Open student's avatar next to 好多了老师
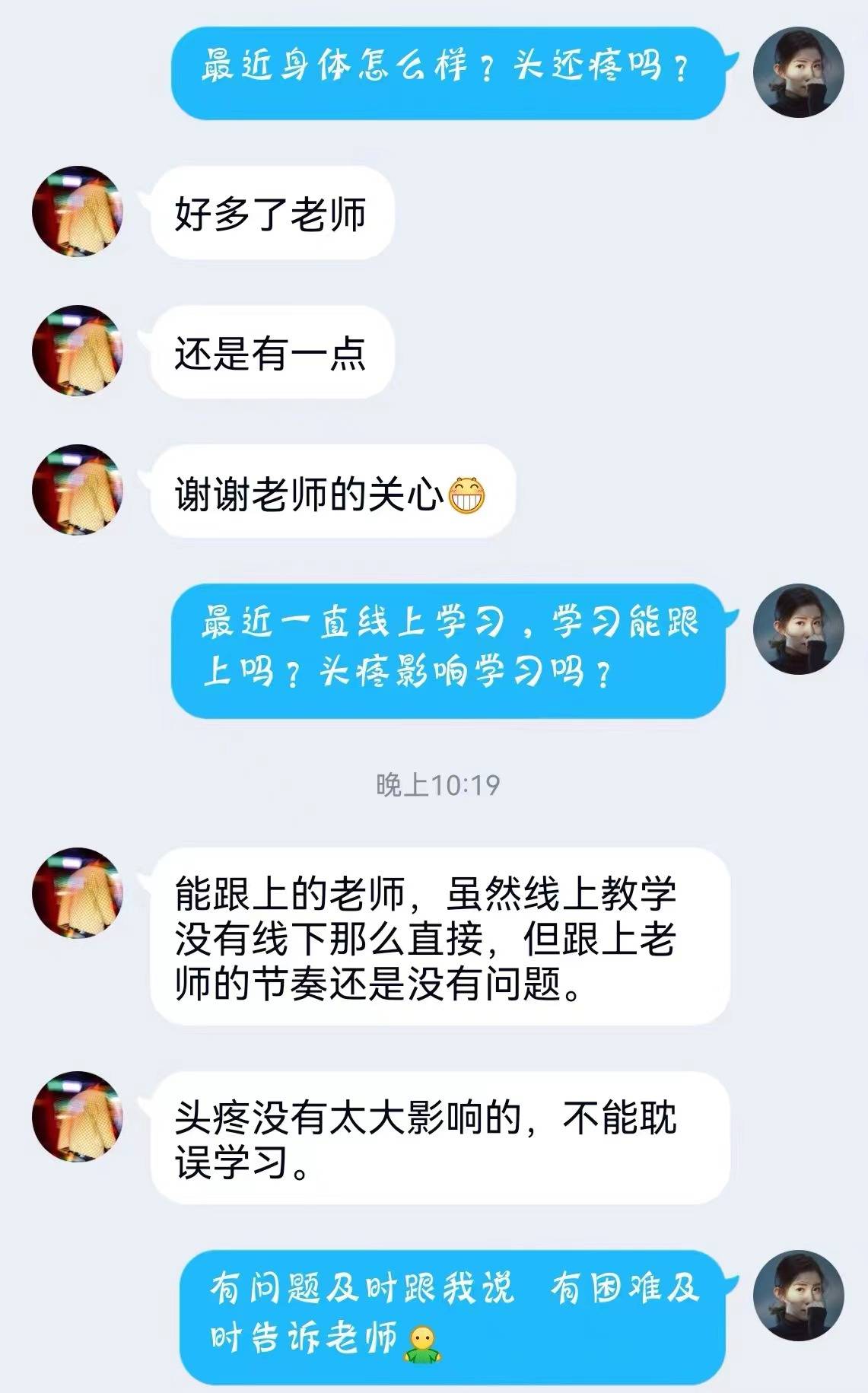Image resolution: width=868 pixels, height=1393 pixels. click(77, 211)
